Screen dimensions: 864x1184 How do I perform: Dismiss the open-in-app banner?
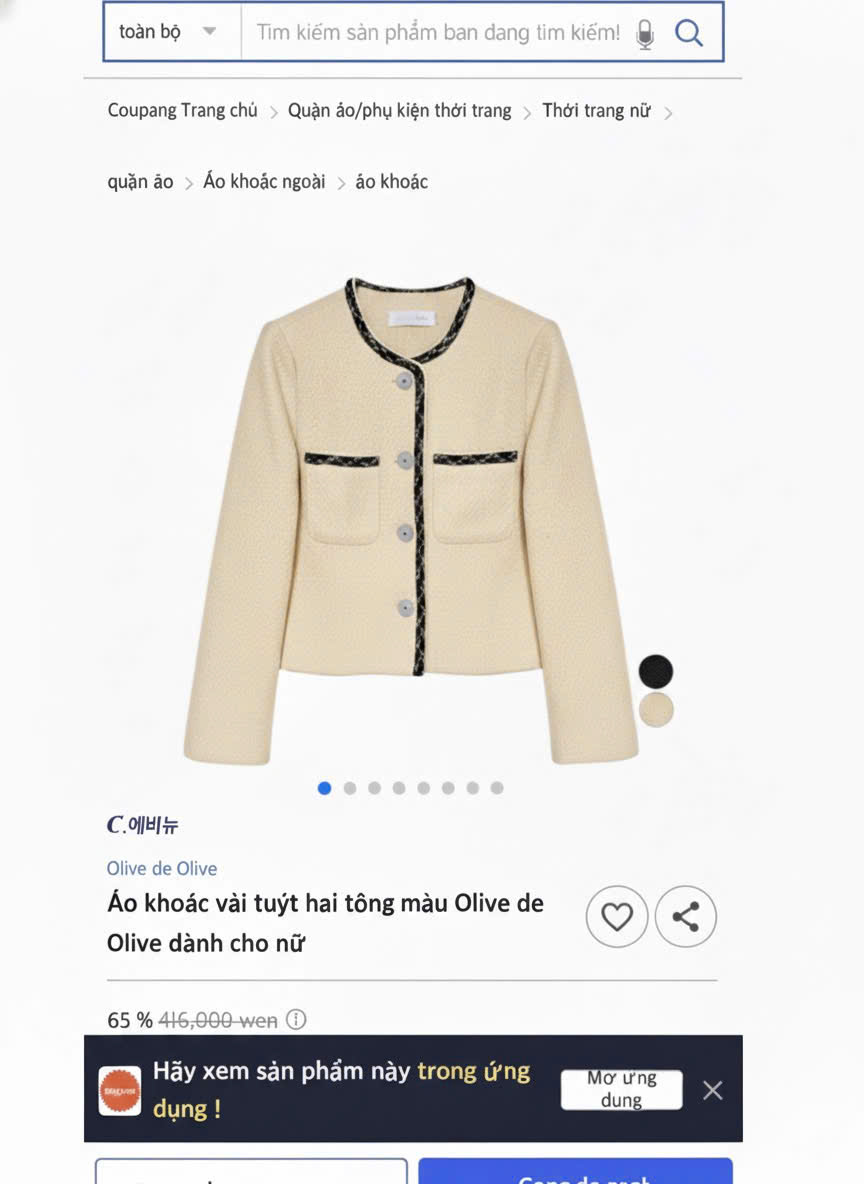(x=712, y=1090)
